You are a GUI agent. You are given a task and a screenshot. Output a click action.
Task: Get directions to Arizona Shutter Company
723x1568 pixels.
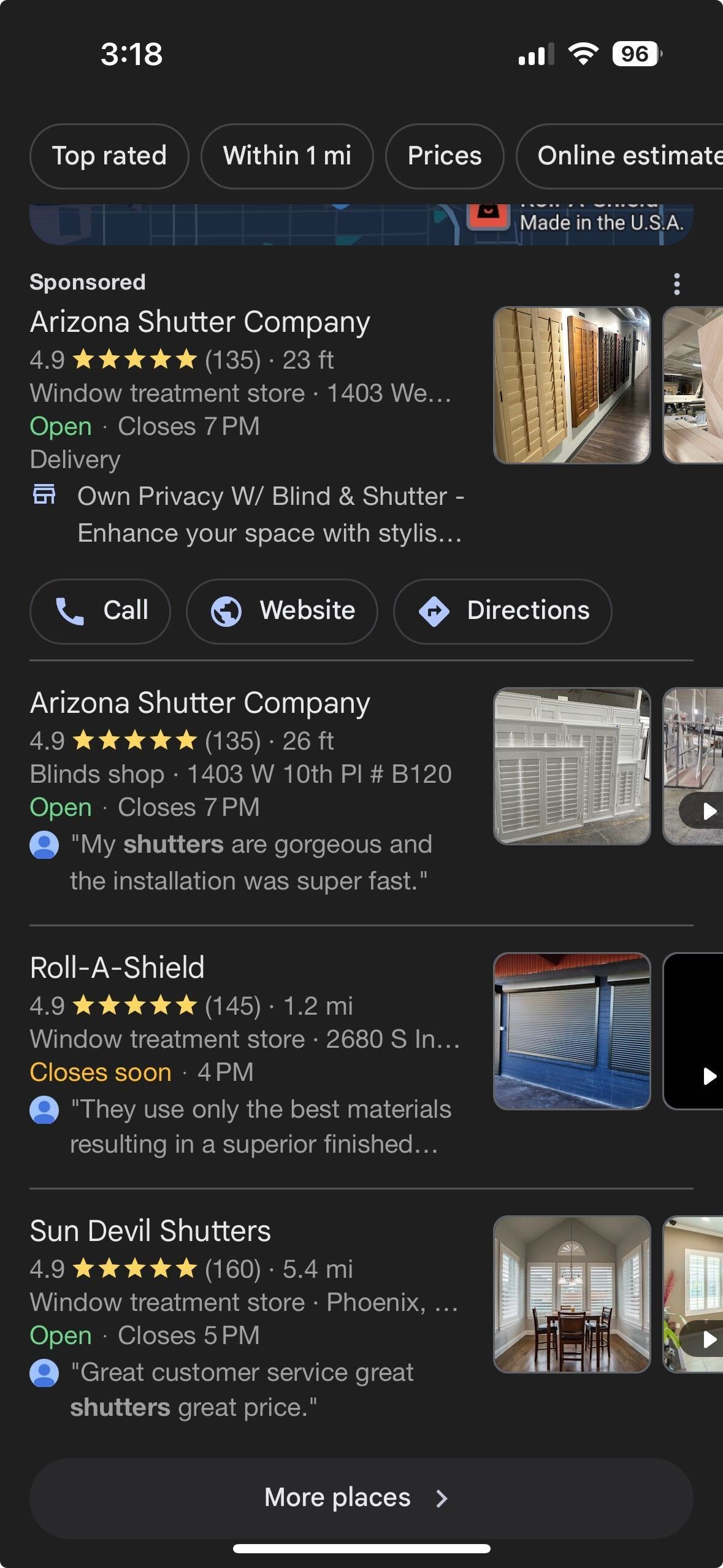[x=502, y=611]
